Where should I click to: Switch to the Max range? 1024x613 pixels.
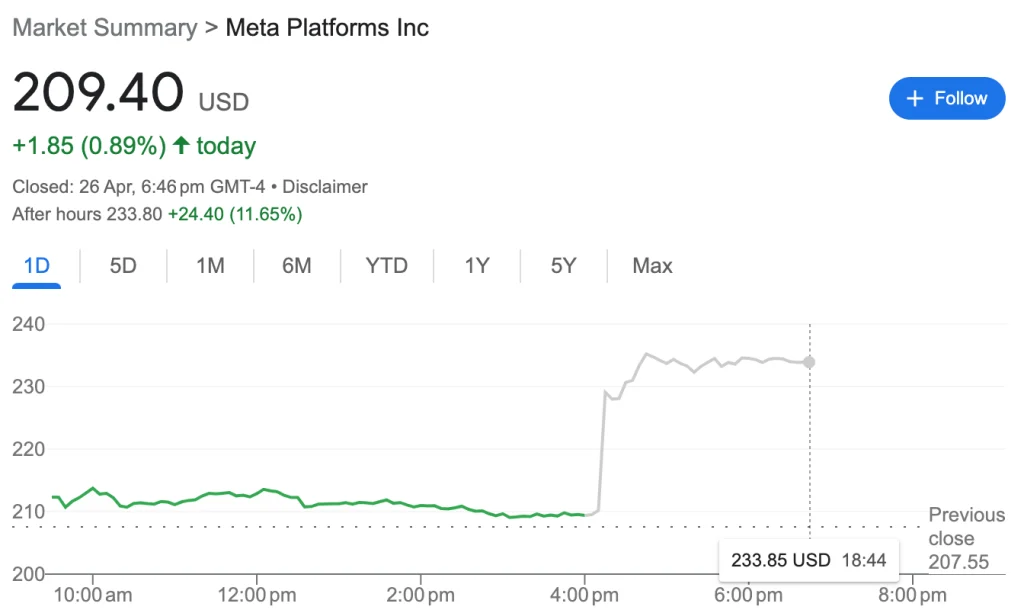(652, 266)
